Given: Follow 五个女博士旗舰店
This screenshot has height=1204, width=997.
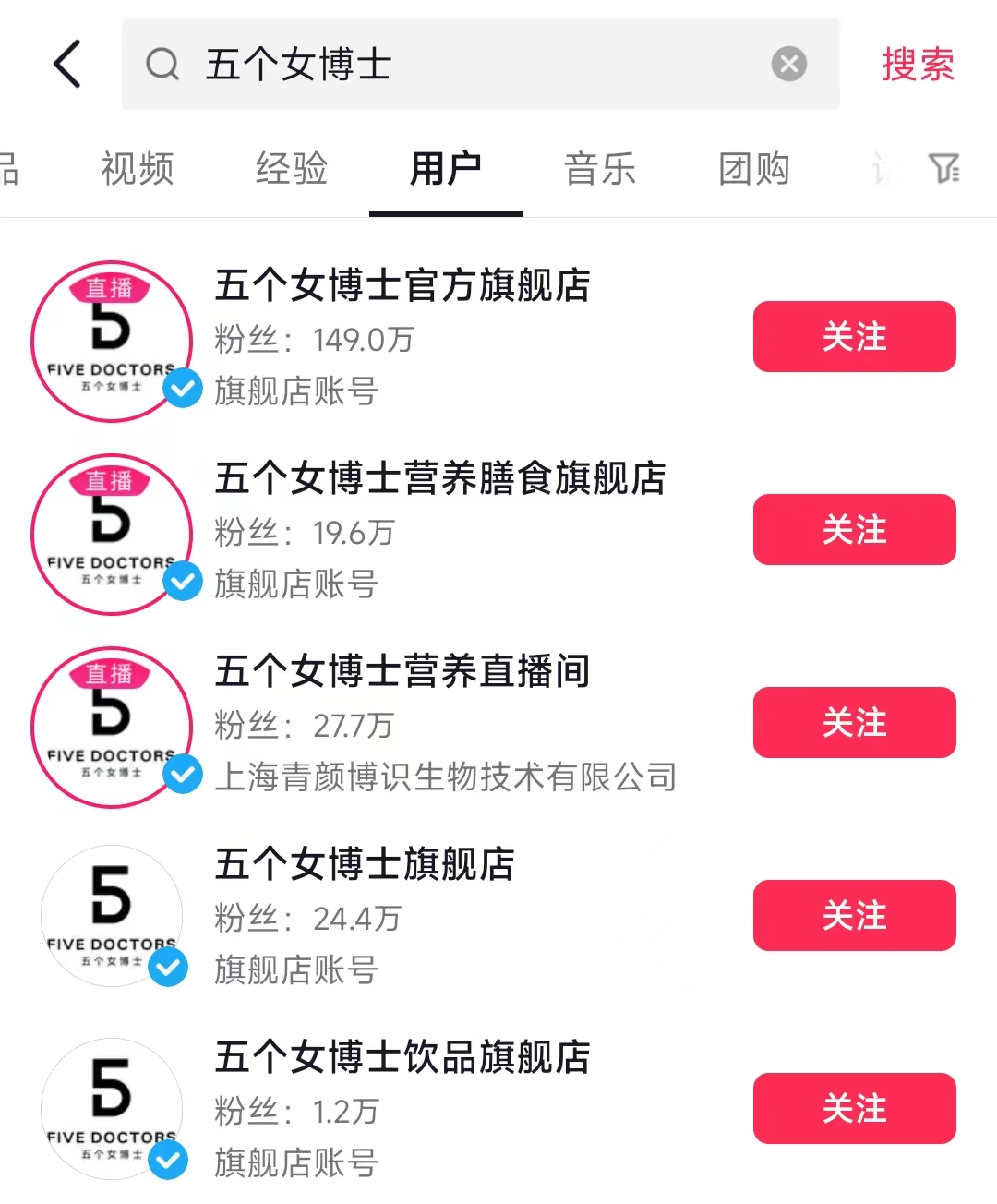Looking at the screenshot, I should 854,916.
